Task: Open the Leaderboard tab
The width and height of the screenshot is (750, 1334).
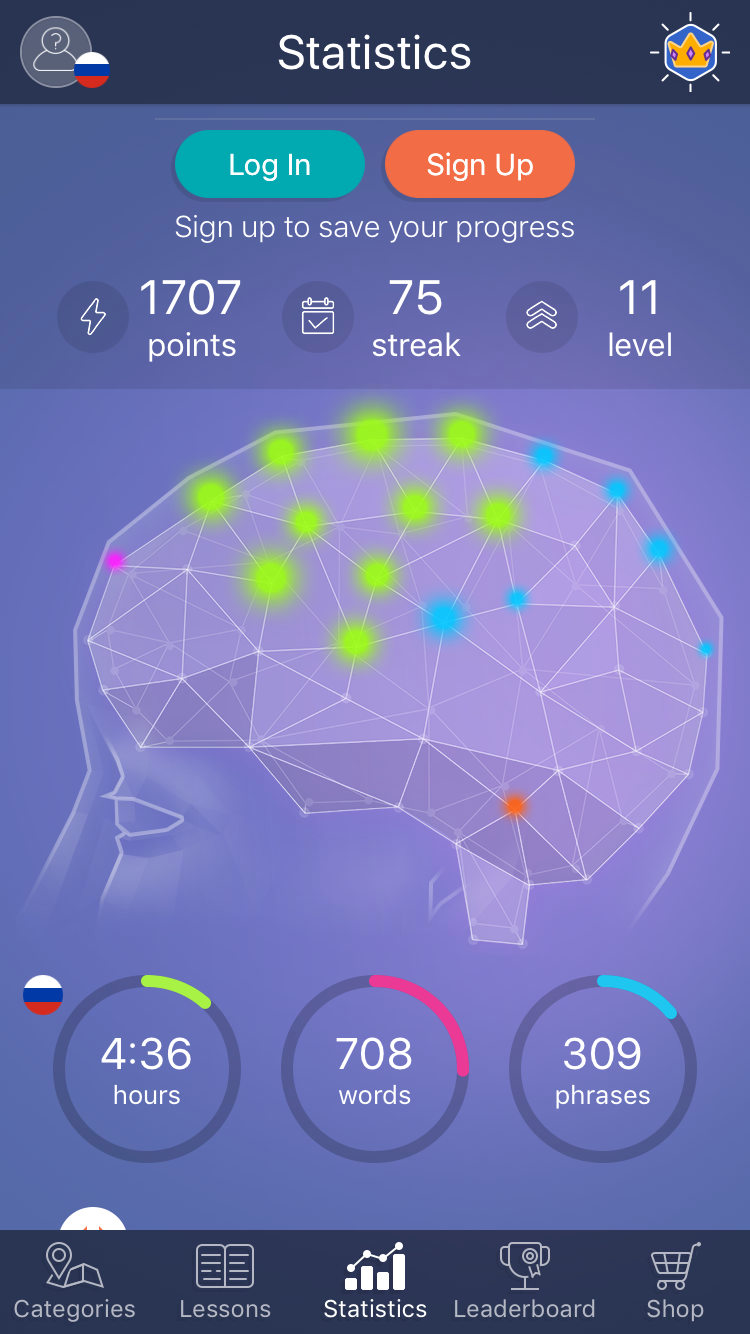Action: [x=524, y=1282]
